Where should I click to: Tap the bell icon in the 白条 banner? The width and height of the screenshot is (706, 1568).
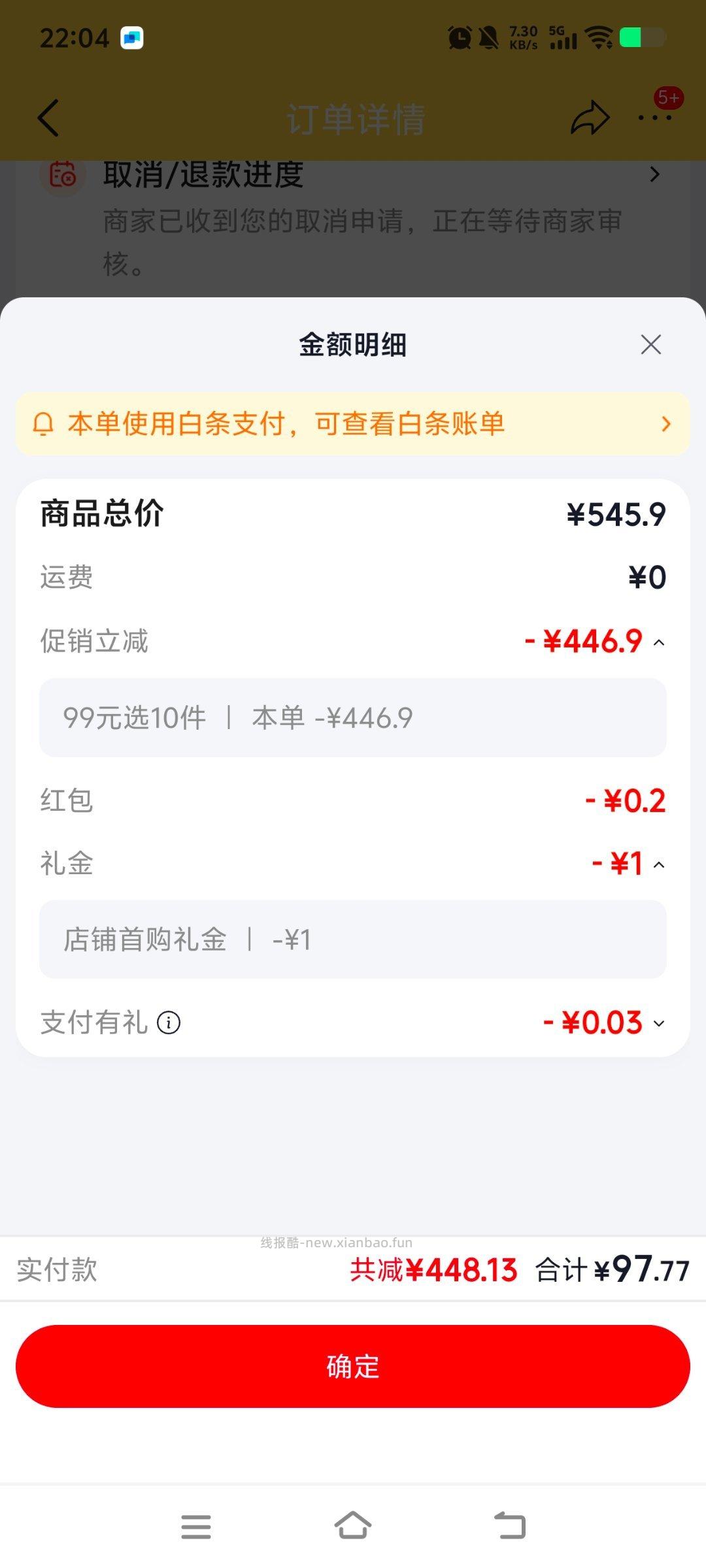[x=43, y=424]
